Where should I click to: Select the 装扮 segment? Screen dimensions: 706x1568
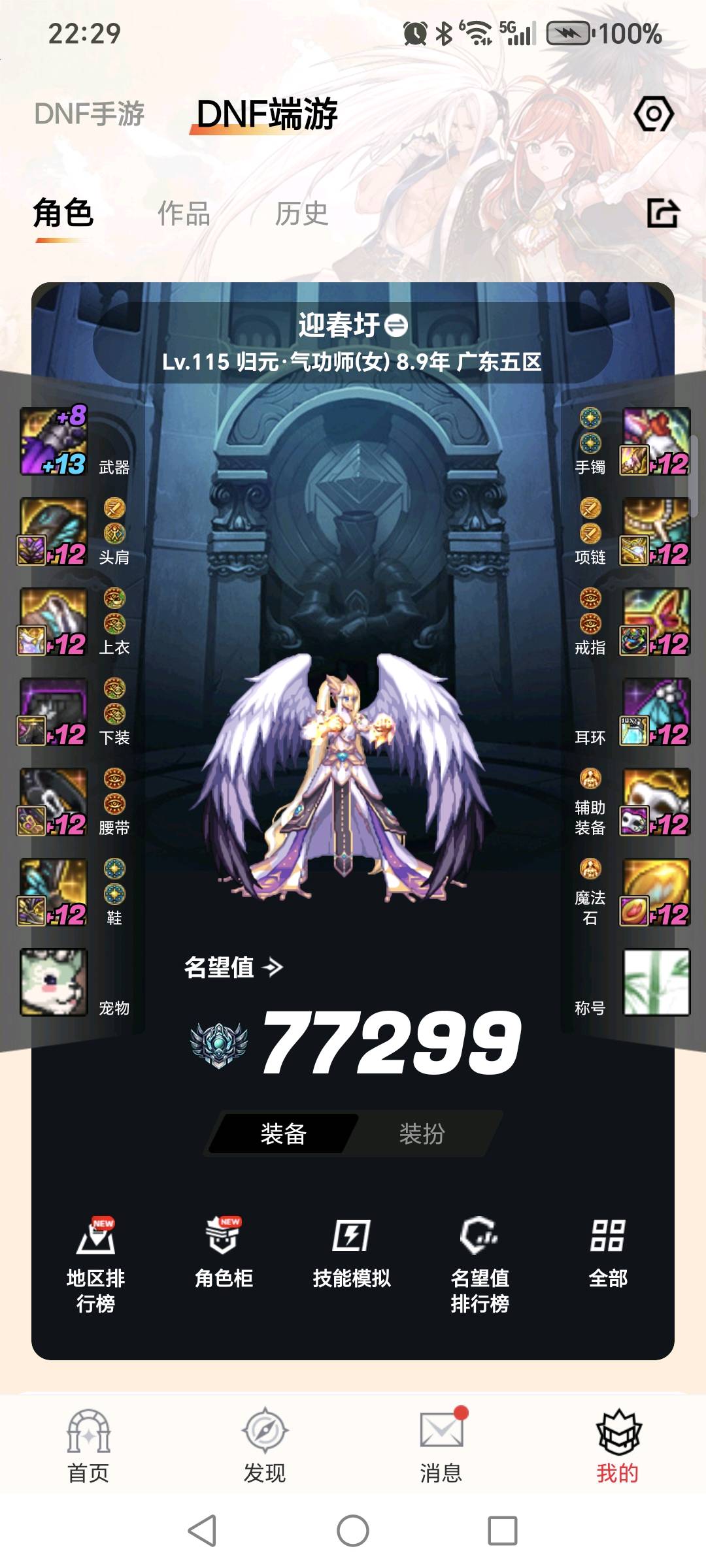tap(422, 1134)
